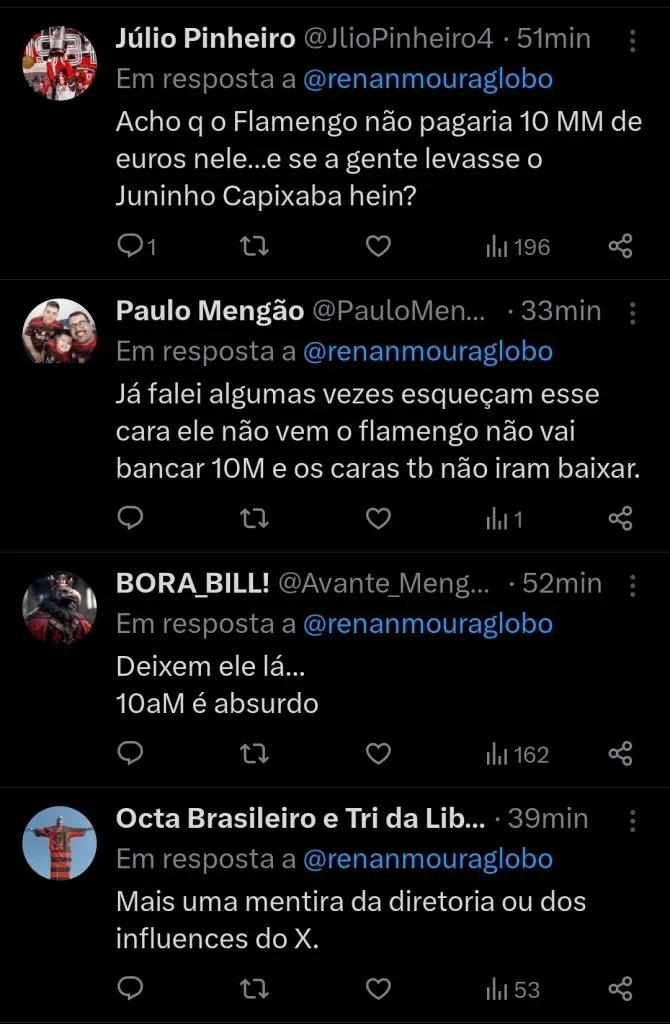Open Paulo Mengão's profile picture
Screen dimensions: 670x1024
pyautogui.click(x=59, y=332)
